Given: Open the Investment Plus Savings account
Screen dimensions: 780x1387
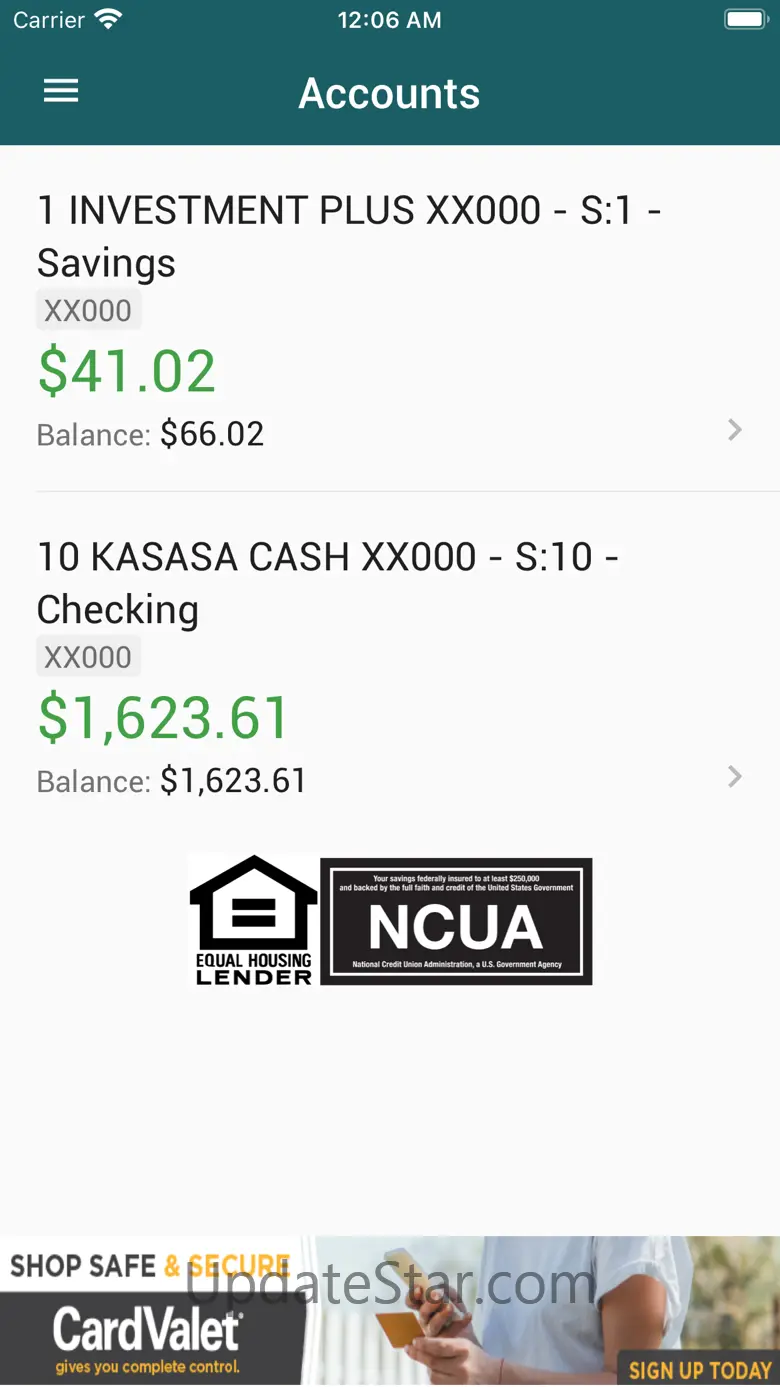Looking at the screenshot, I should tap(390, 320).
